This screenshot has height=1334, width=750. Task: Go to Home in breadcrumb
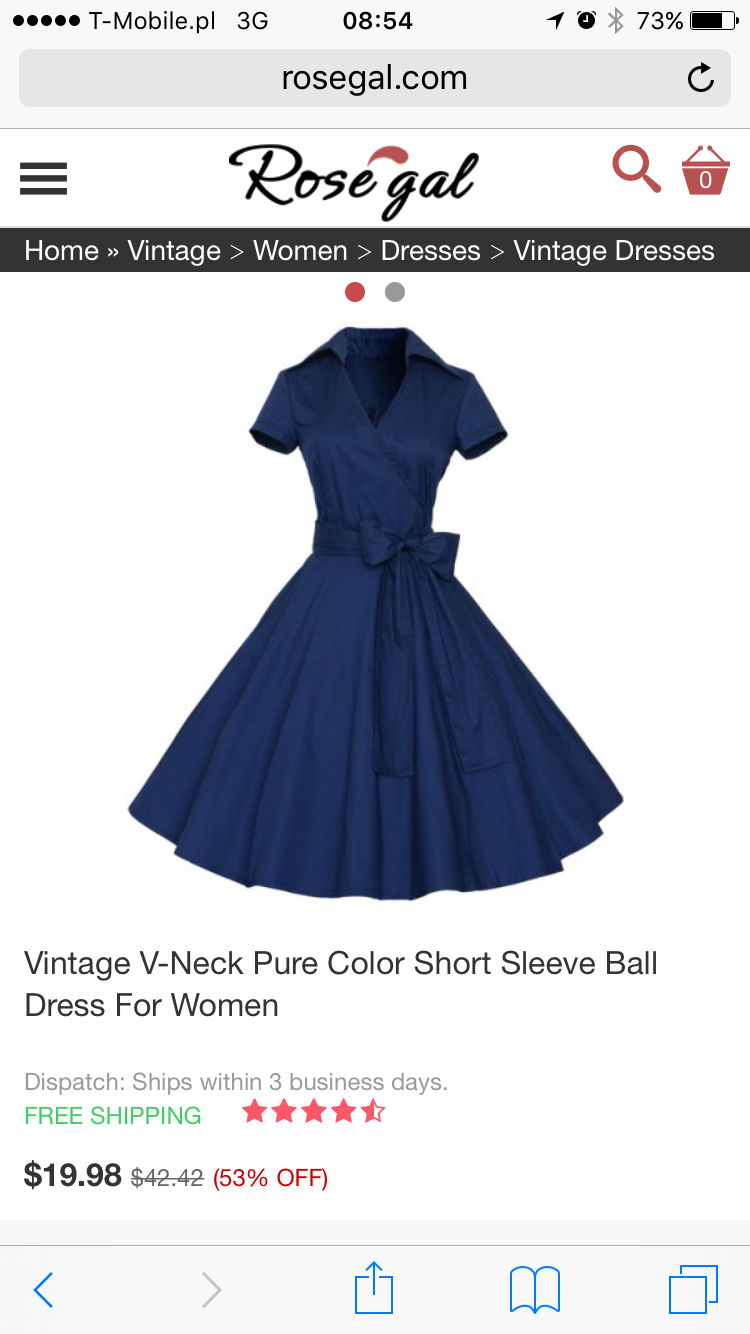click(62, 250)
